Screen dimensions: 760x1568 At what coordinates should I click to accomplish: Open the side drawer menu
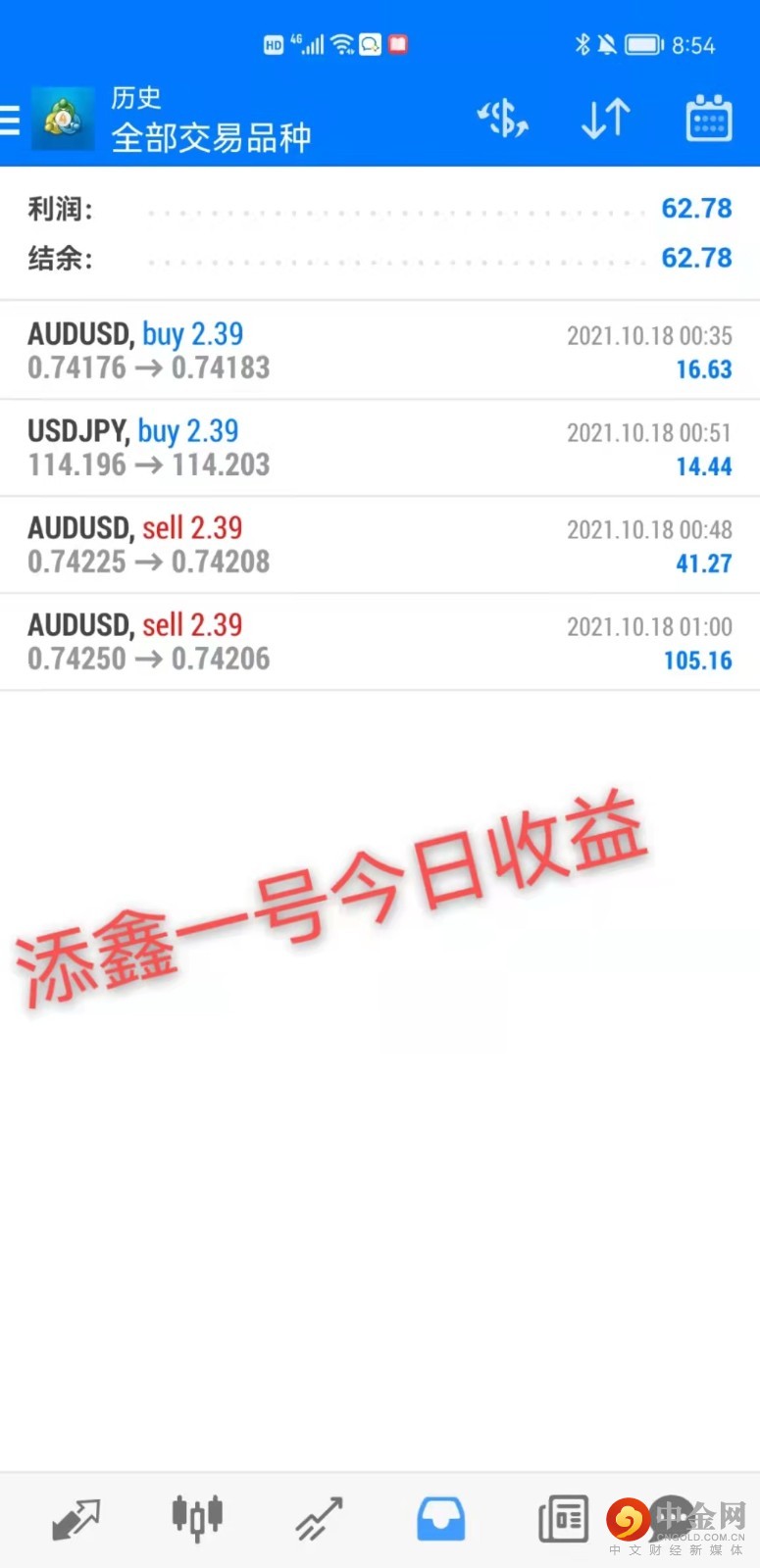[x=11, y=120]
